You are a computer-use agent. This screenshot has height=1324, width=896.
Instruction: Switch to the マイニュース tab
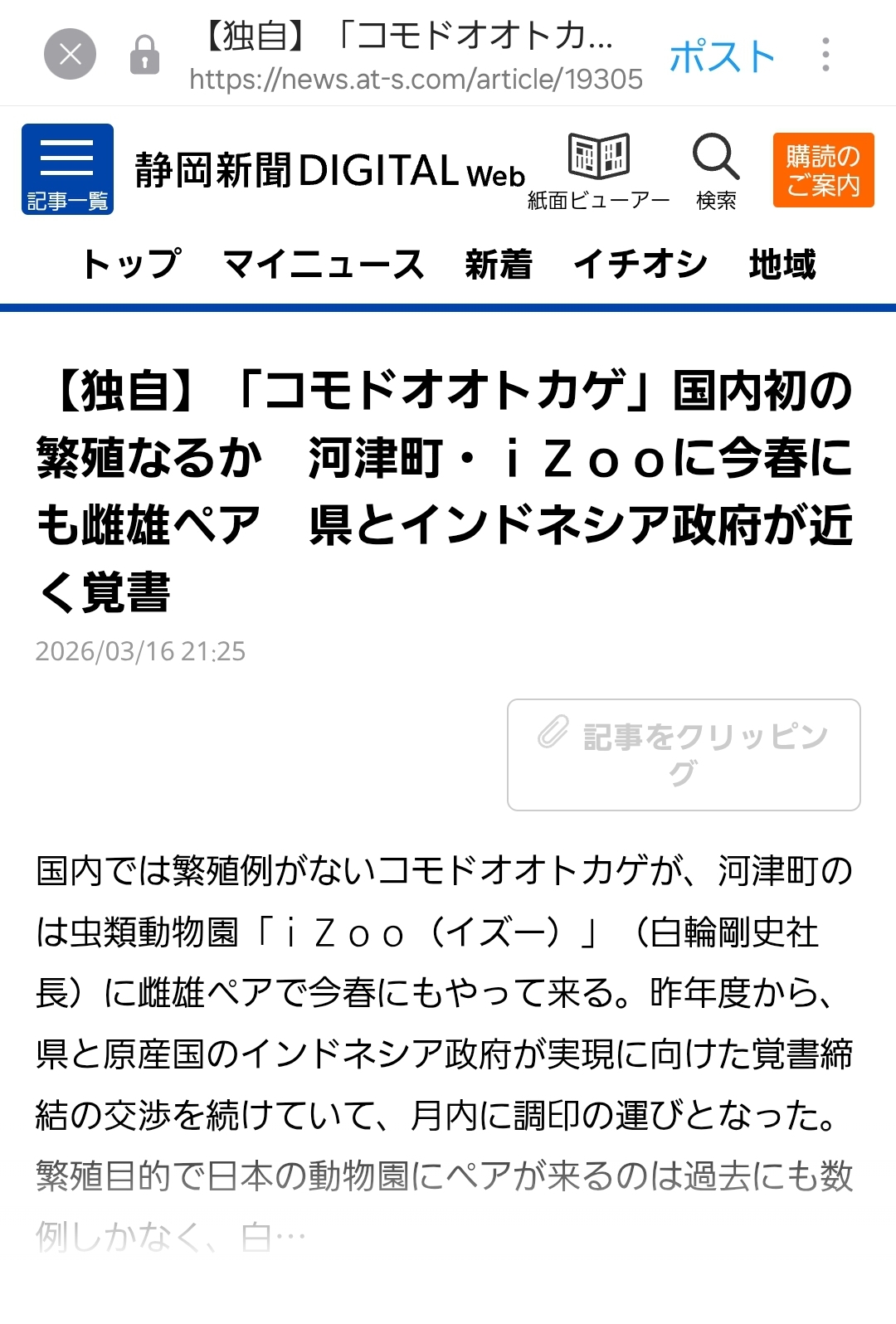coord(324,265)
